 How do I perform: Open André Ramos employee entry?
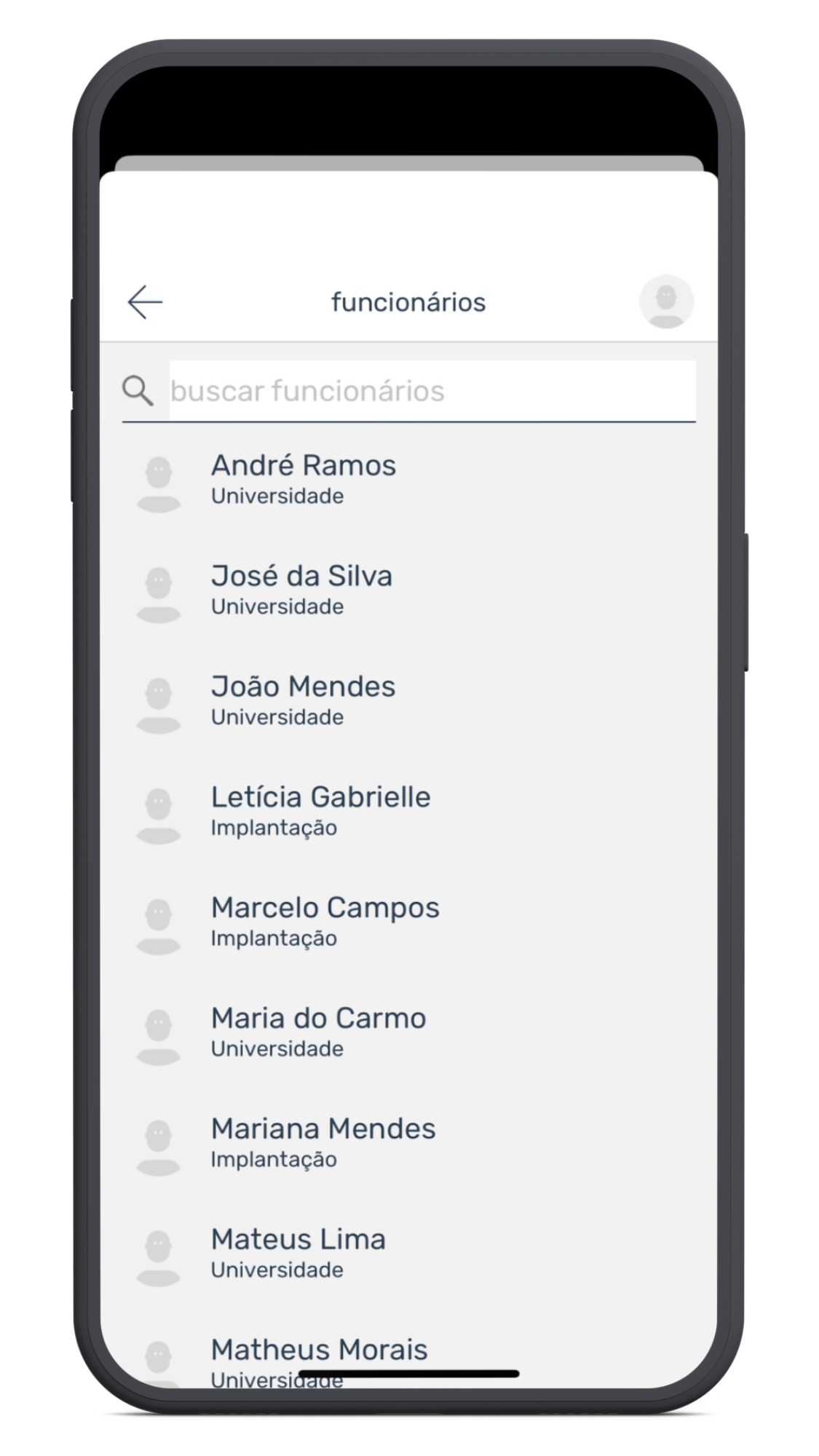pos(408,480)
